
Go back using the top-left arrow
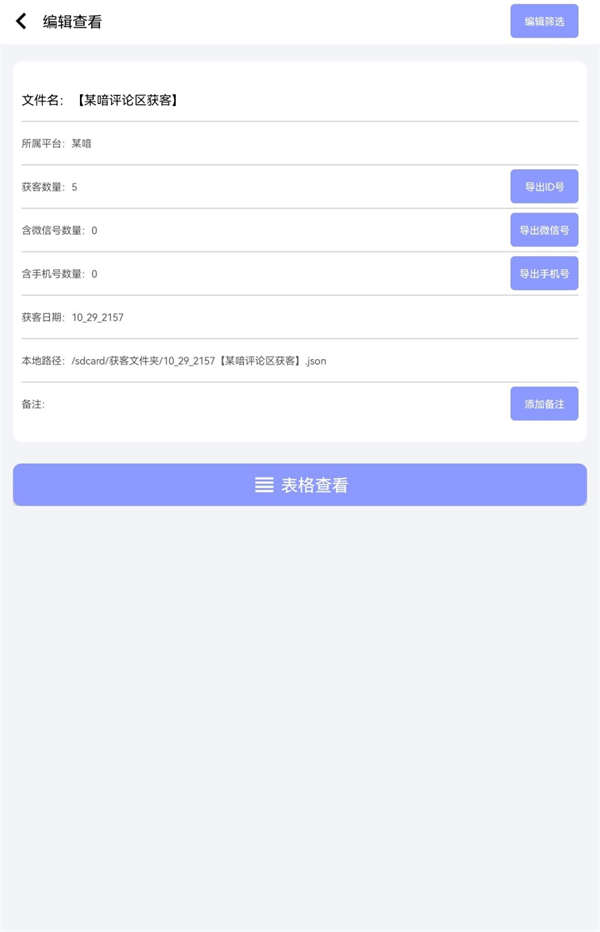[x=21, y=21]
